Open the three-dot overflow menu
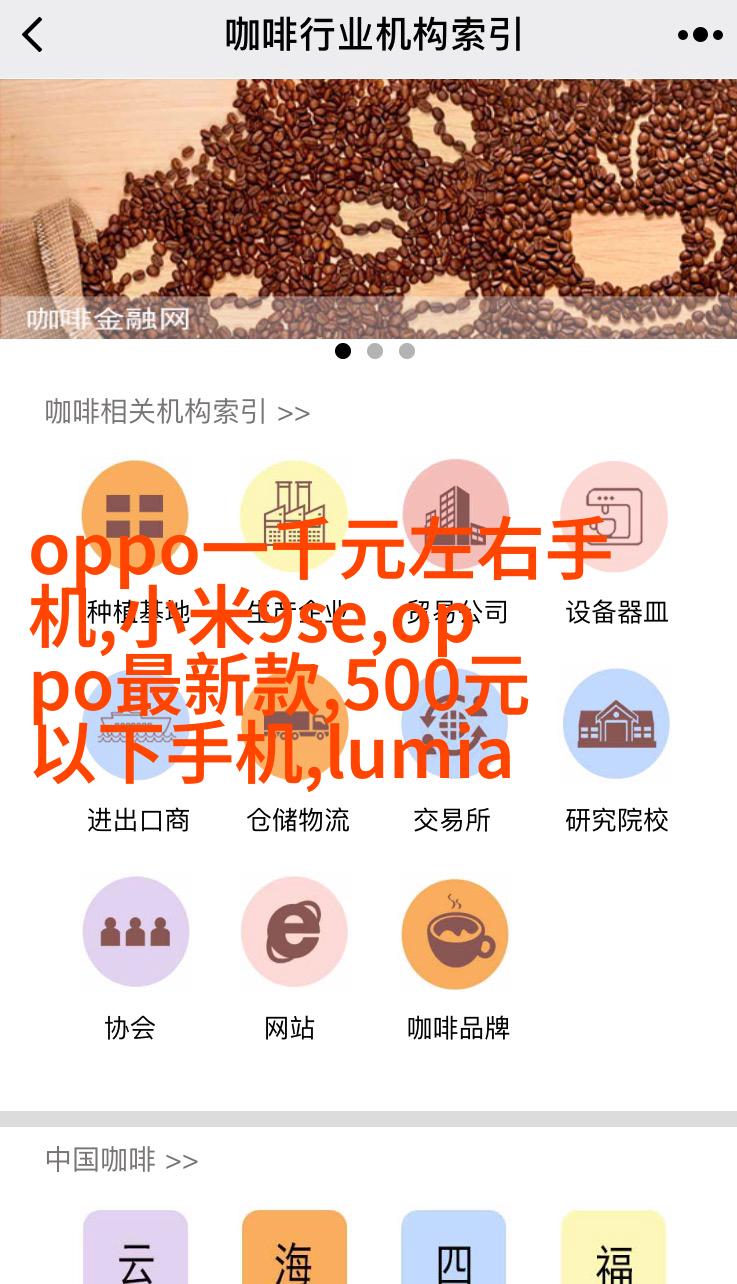 tap(699, 36)
